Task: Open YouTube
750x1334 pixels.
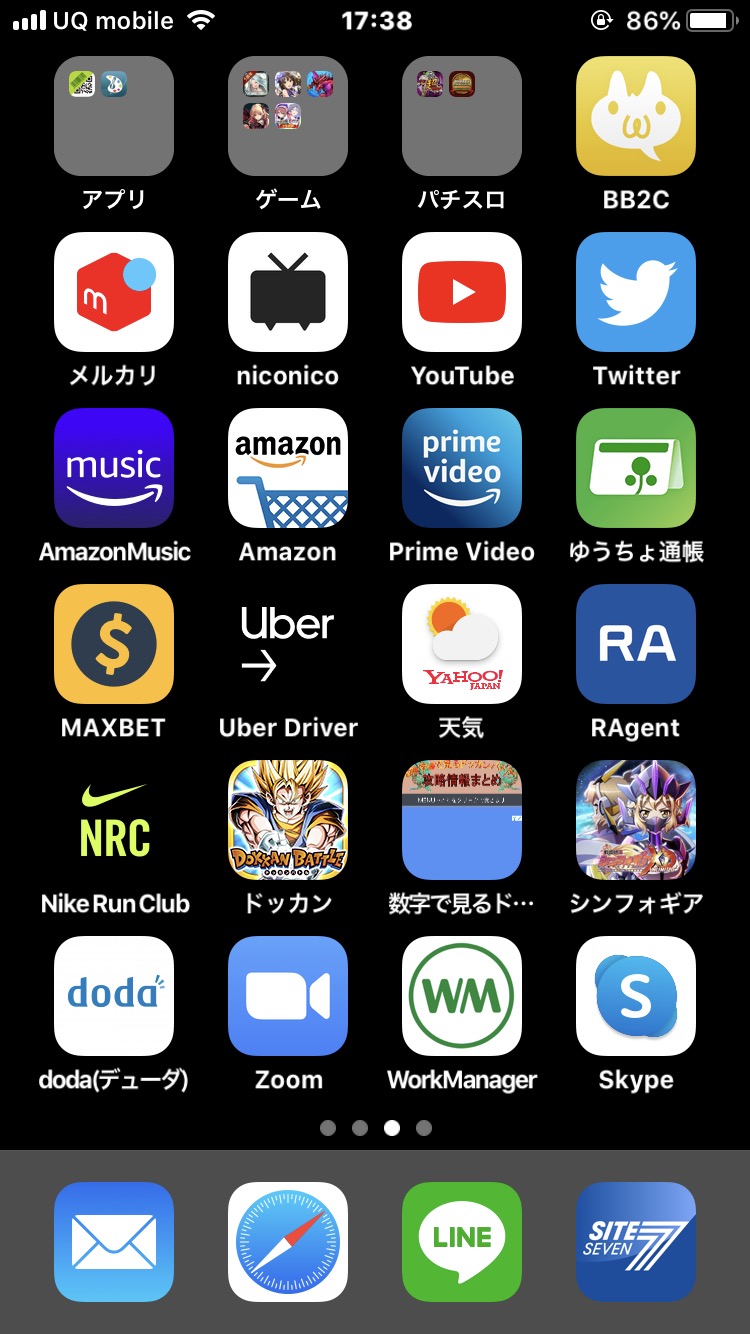Action: [x=462, y=292]
